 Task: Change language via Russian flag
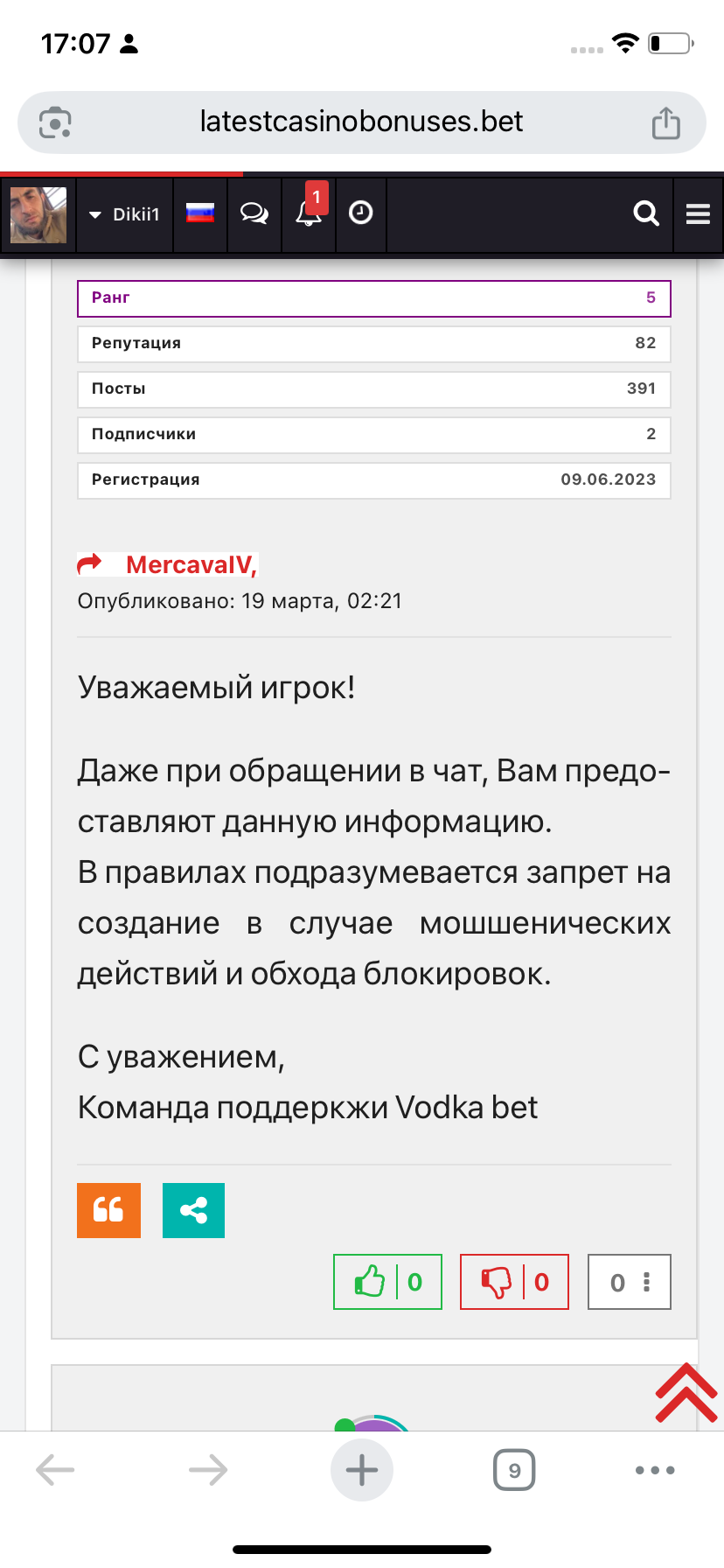[x=200, y=213]
